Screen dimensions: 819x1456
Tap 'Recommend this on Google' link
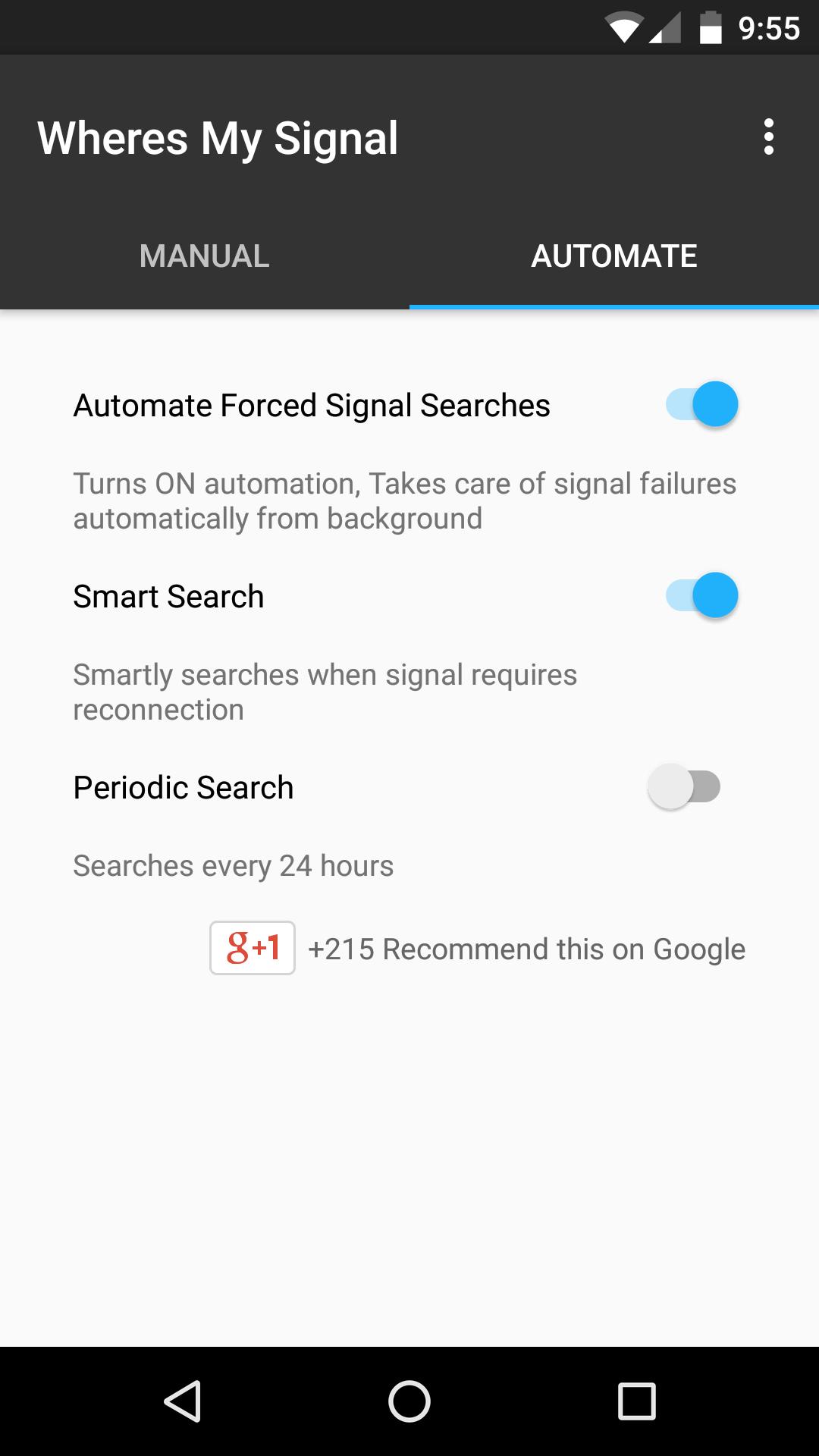526,948
